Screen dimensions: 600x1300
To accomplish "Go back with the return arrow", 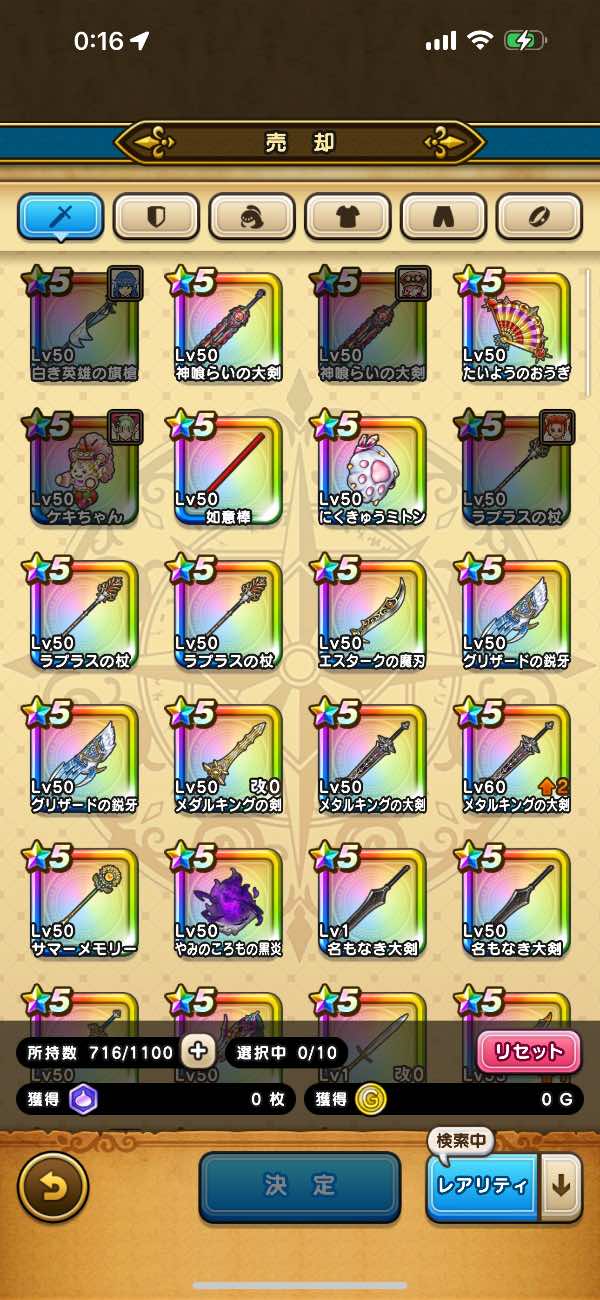I will coord(53,1187).
